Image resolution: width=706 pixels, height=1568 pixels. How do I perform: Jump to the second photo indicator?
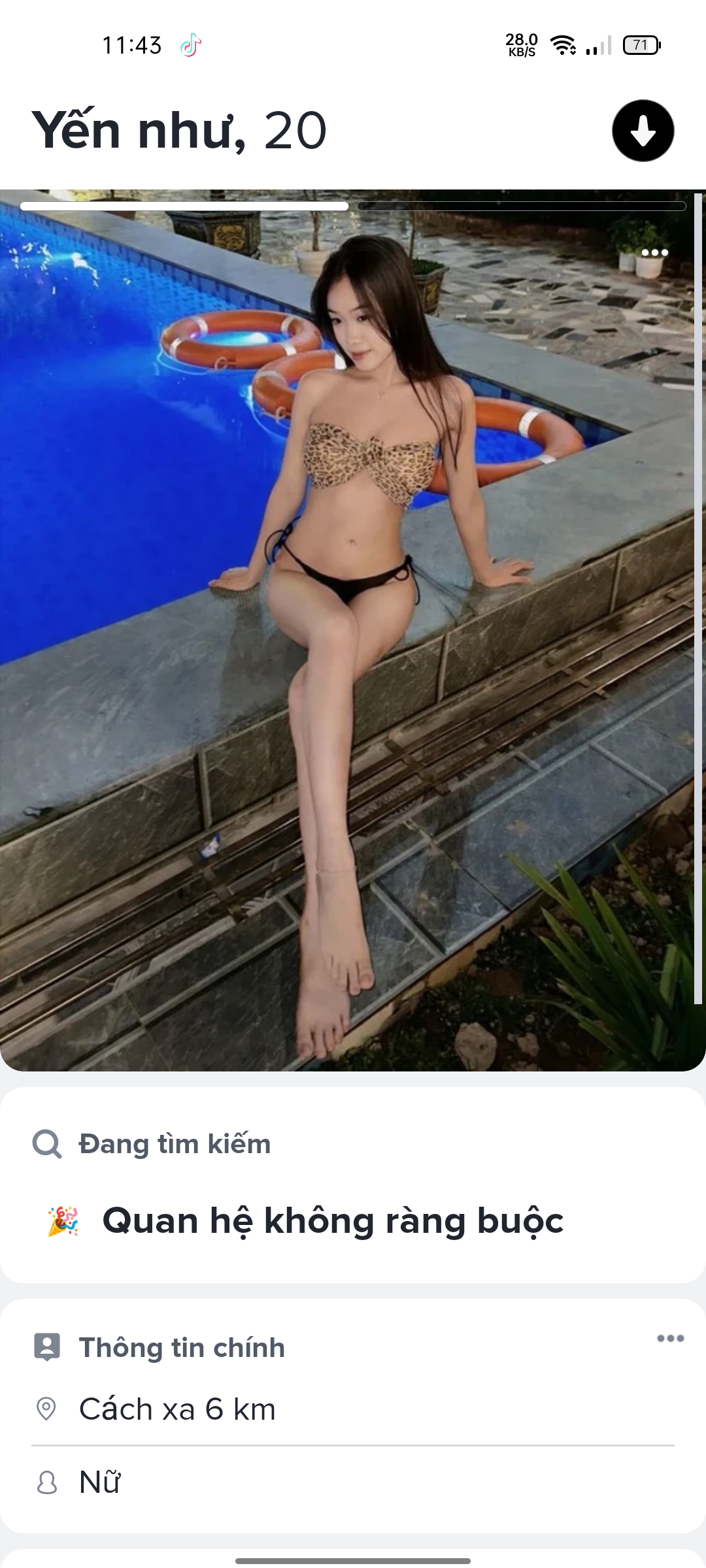tap(521, 206)
